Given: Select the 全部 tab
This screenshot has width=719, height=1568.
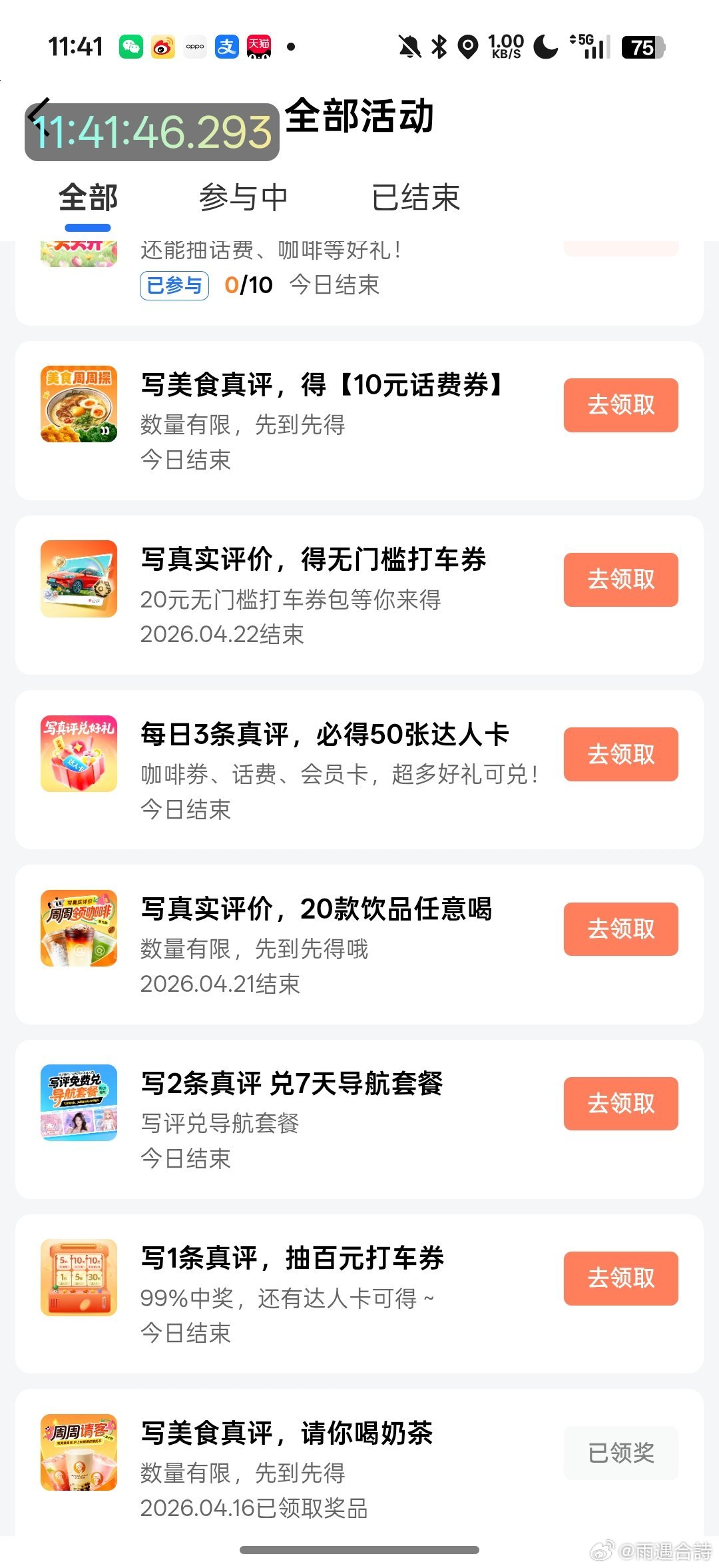Looking at the screenshot, I should (x=88, y=198).
